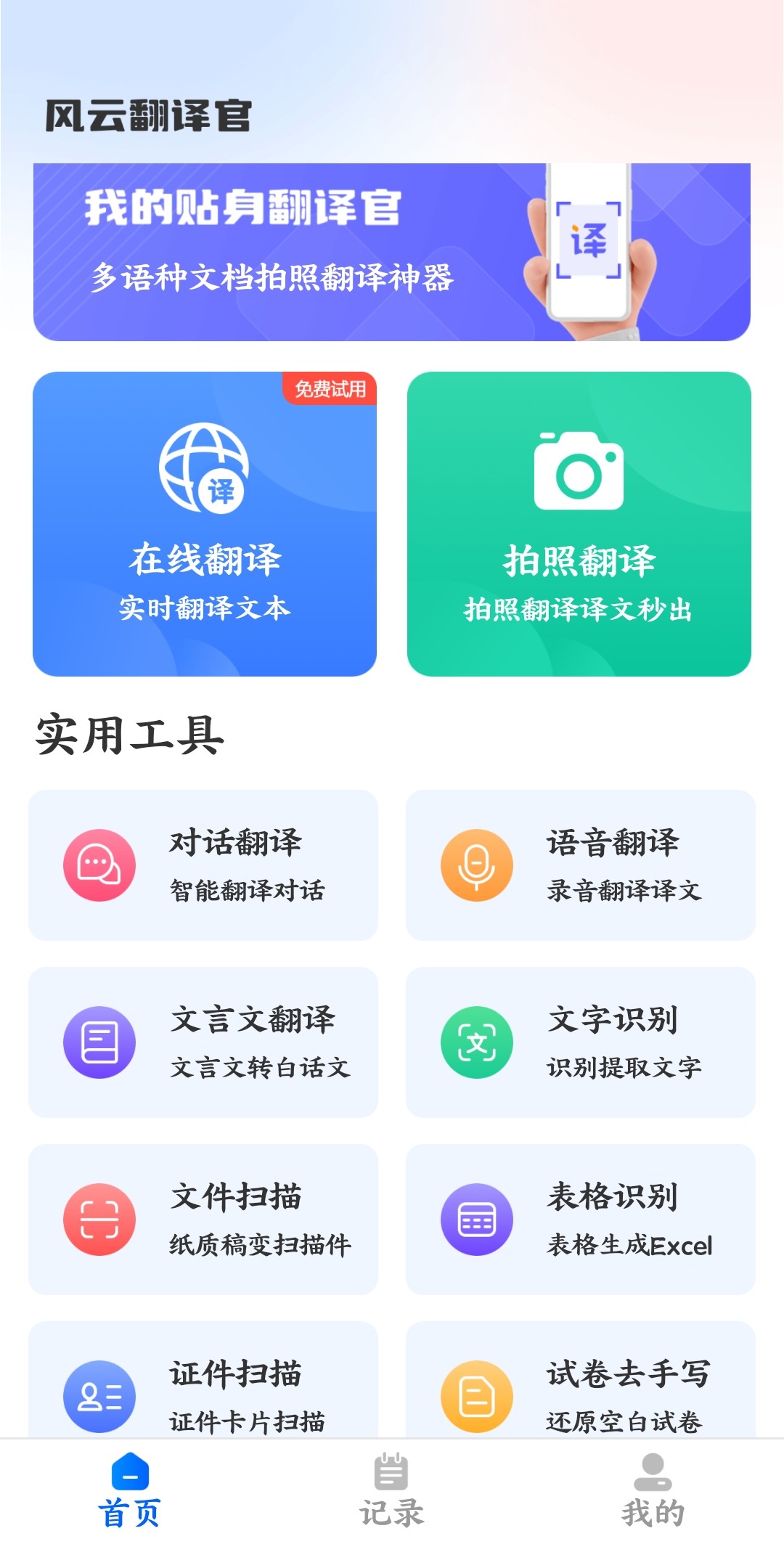Open the 文言文翻译 tool

[203, 1042]
